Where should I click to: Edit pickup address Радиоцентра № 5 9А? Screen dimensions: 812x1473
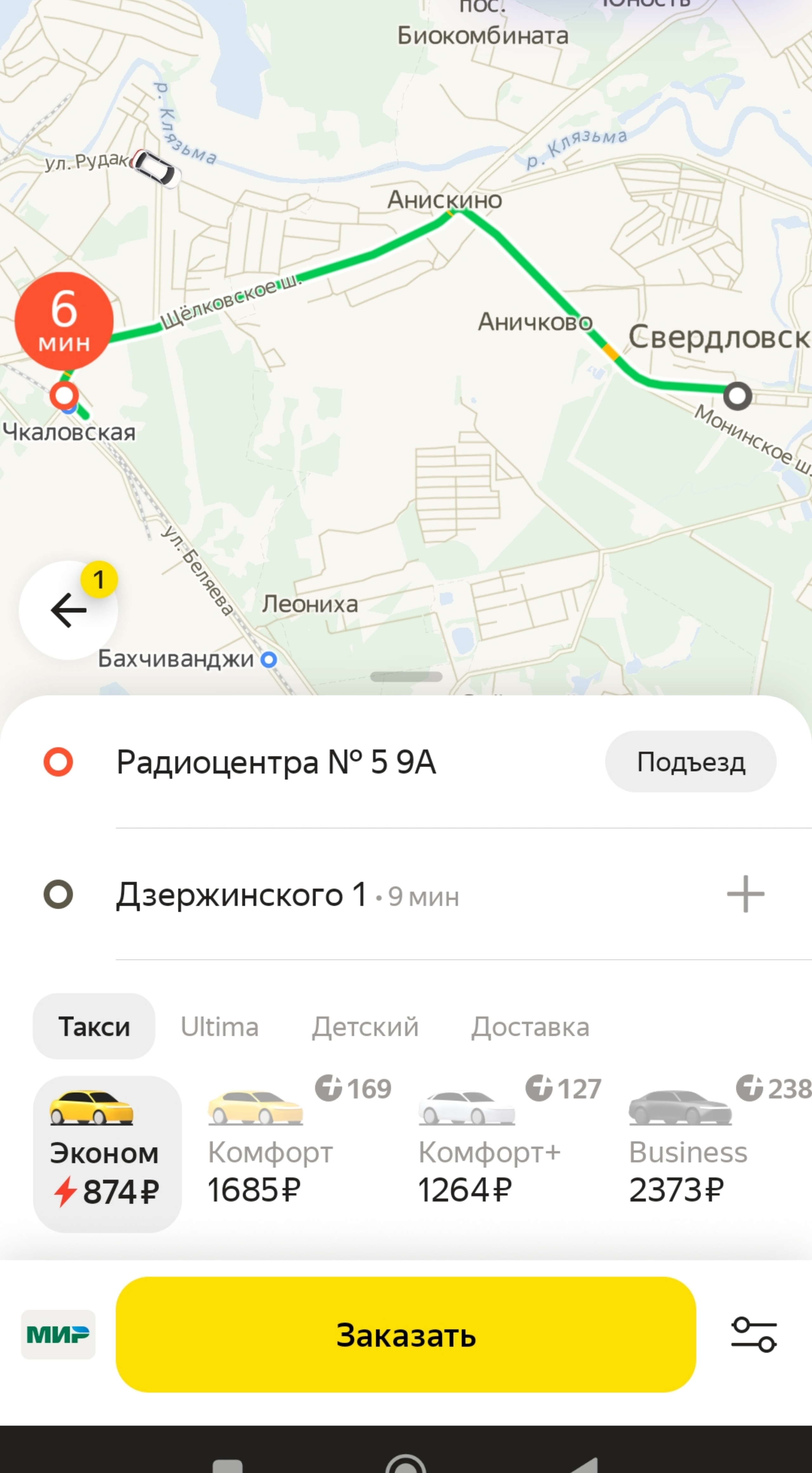point(276,762)
